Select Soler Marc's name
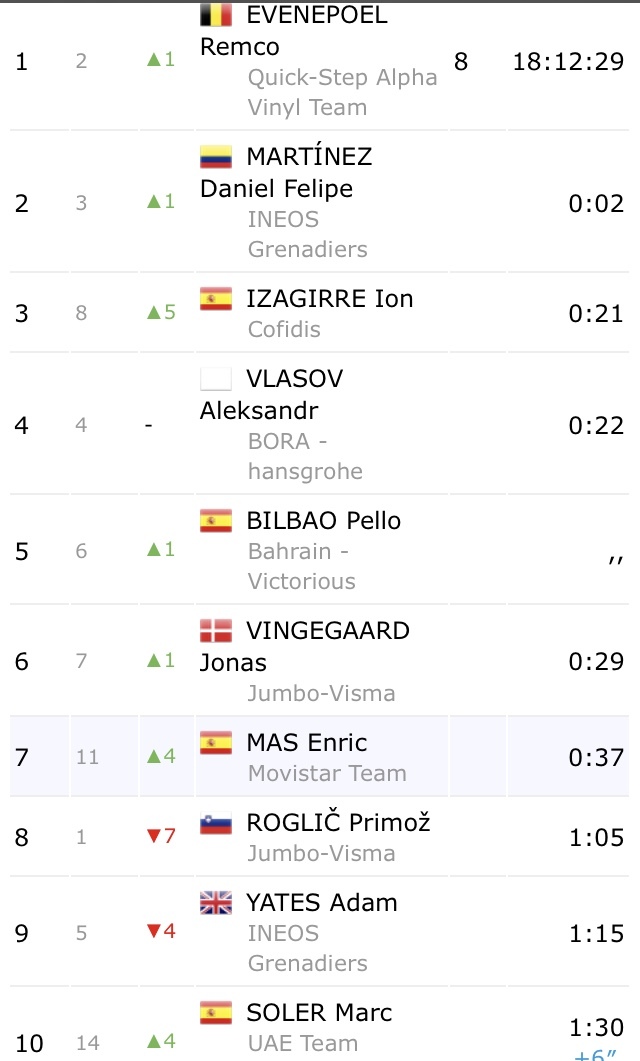 (x=319, y=1013)
